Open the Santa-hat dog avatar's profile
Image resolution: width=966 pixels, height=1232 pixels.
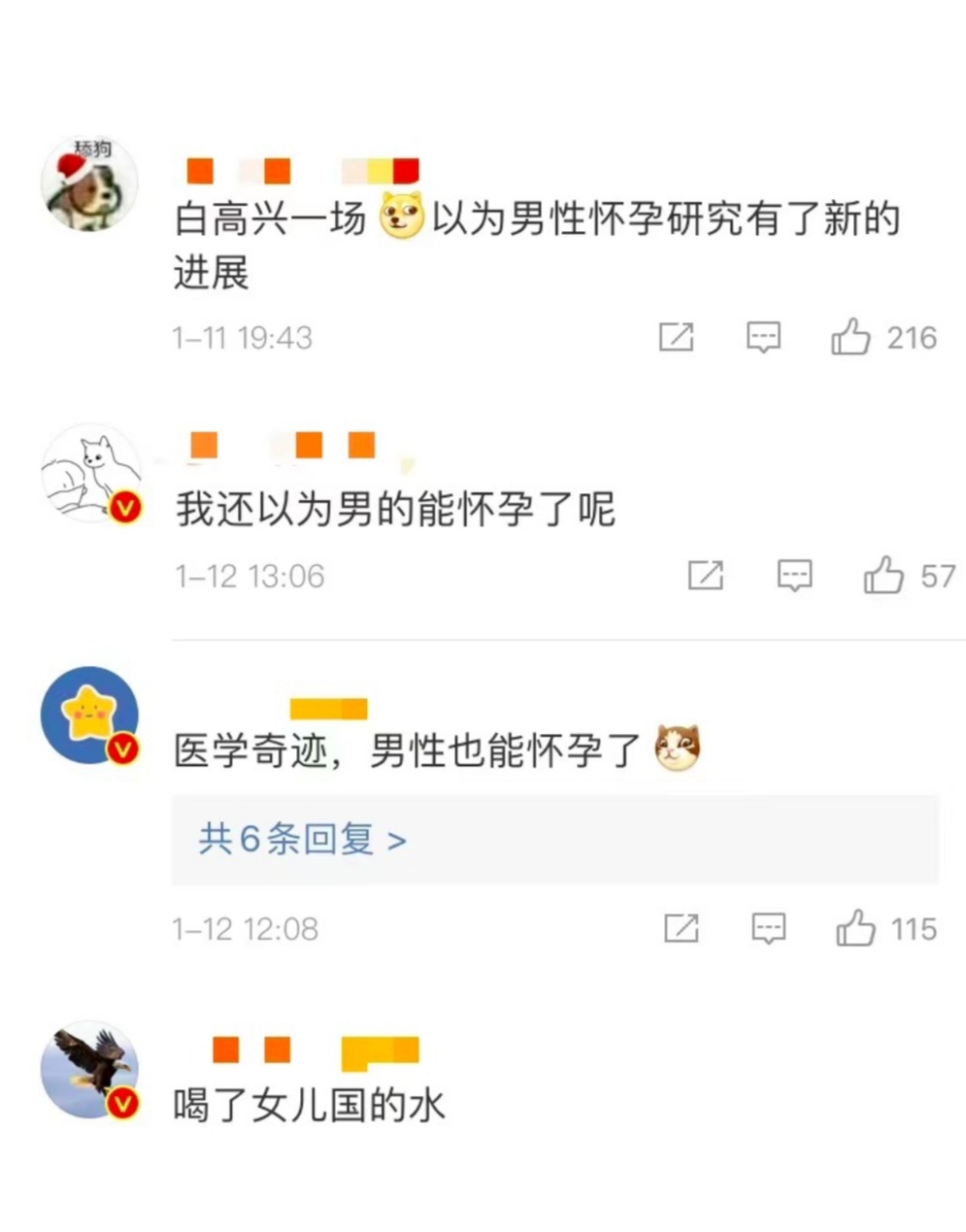[88, 184]
